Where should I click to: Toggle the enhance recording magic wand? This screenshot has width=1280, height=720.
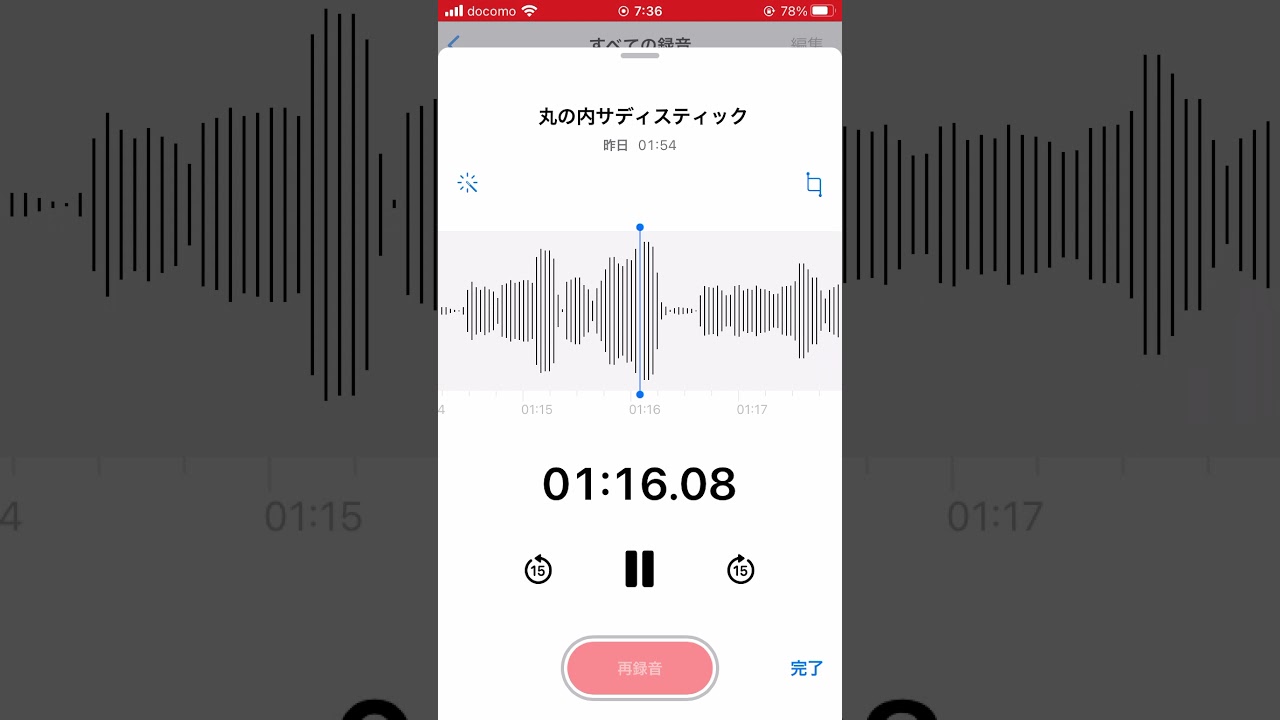tap(467, 183)
